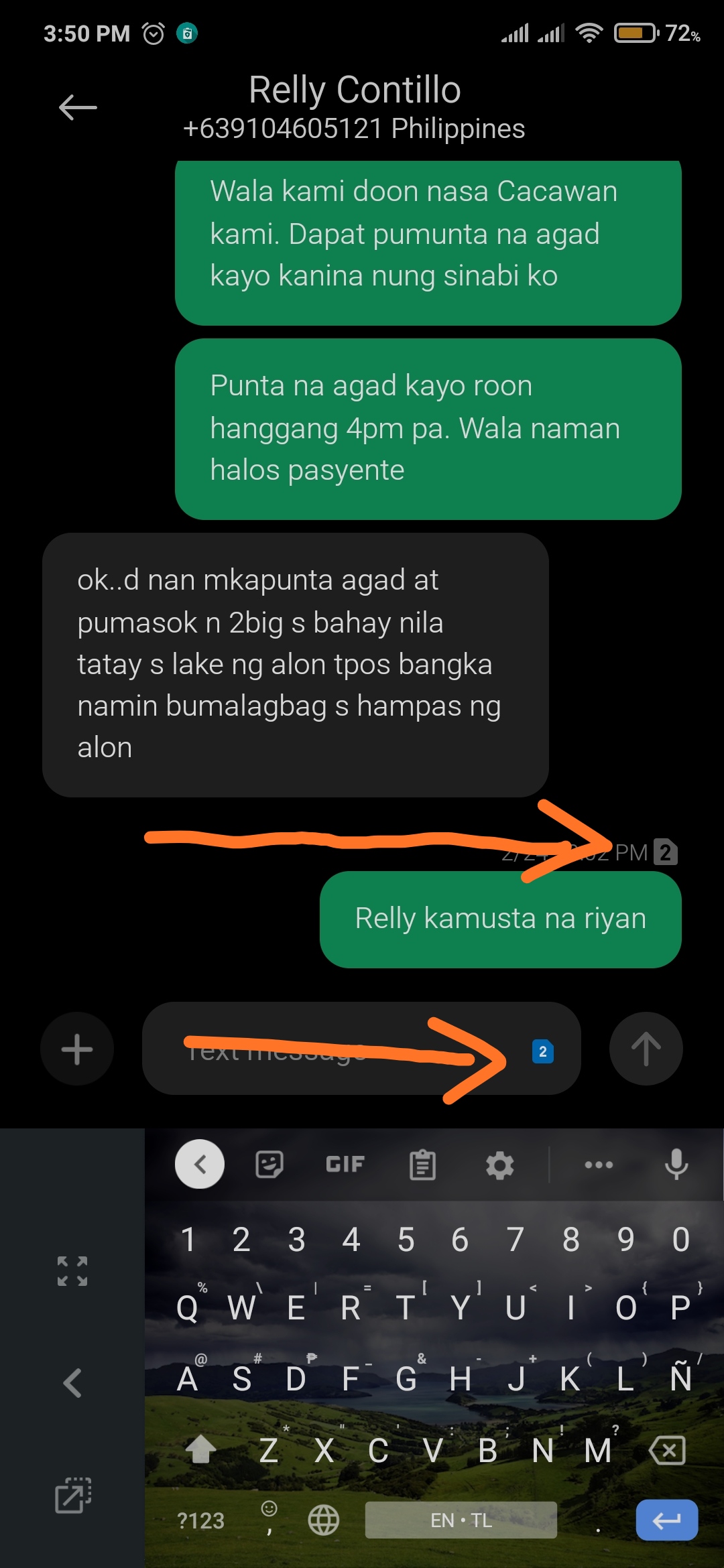This screenshot has width=724, height=1568.
Task: Open the floating keyboard mode icon
Action: click(x=72, y=1496)
